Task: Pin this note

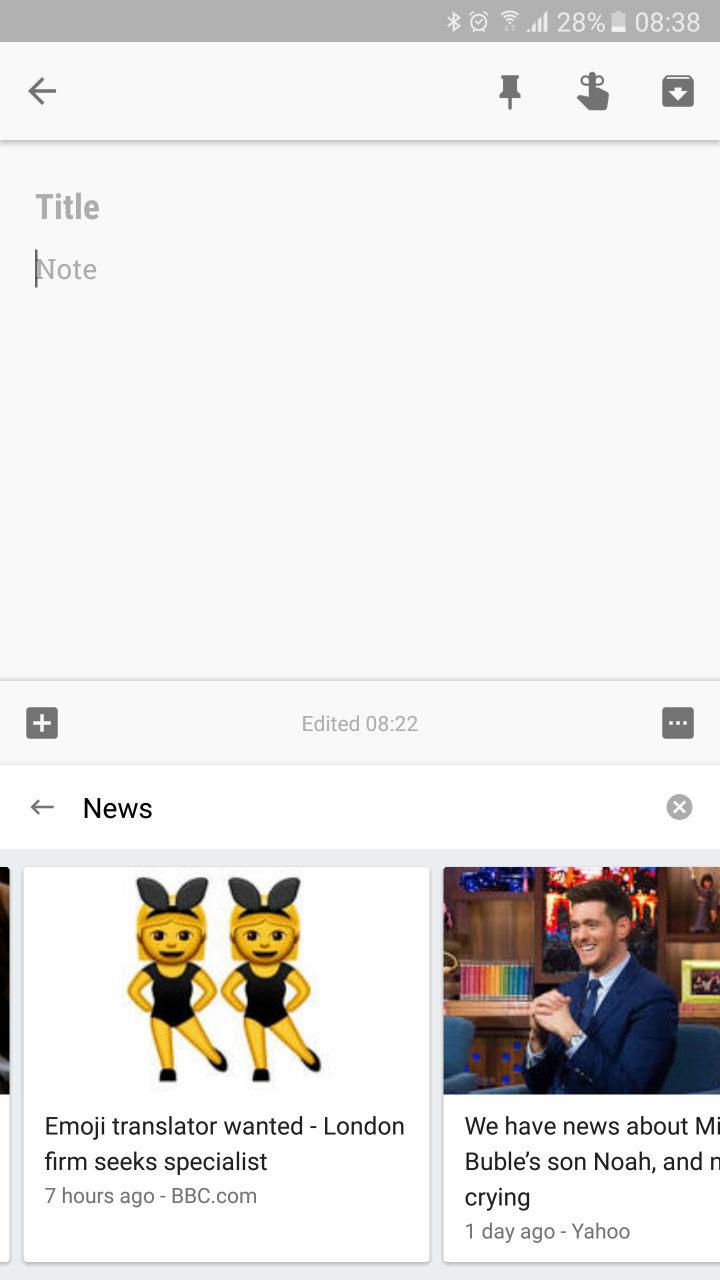Action: [510, 92]
